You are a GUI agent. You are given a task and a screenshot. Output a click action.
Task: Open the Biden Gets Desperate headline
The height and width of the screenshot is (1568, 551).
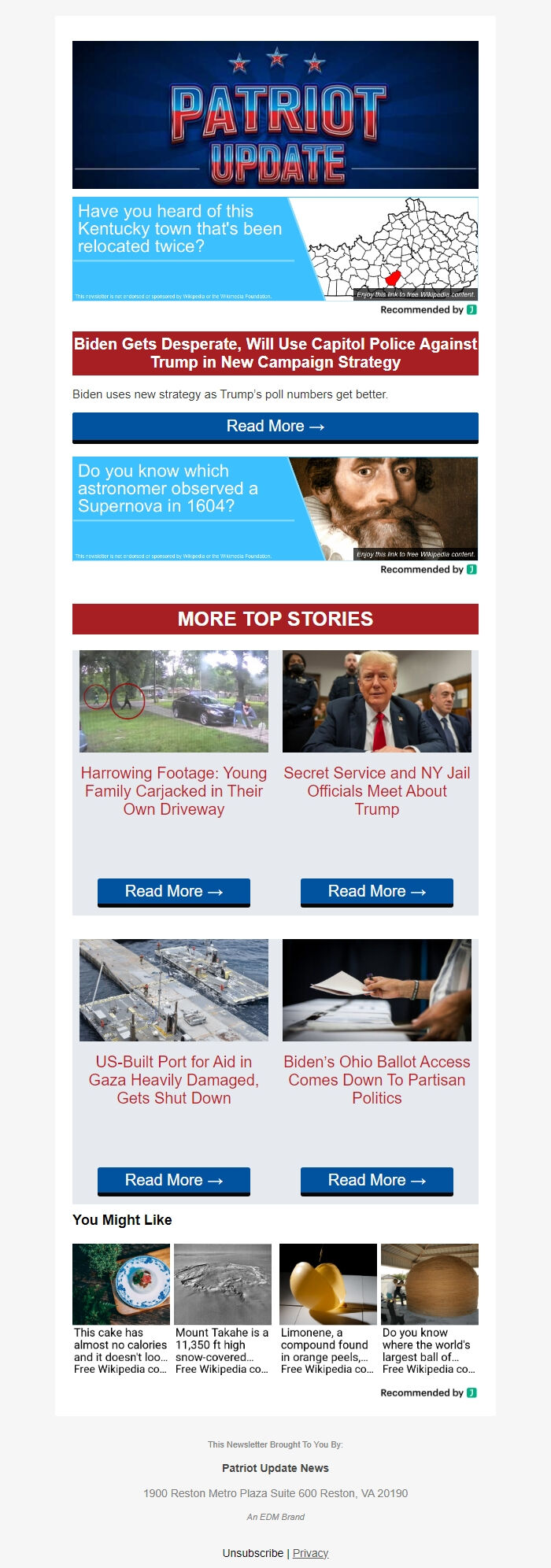click(275, 353)
